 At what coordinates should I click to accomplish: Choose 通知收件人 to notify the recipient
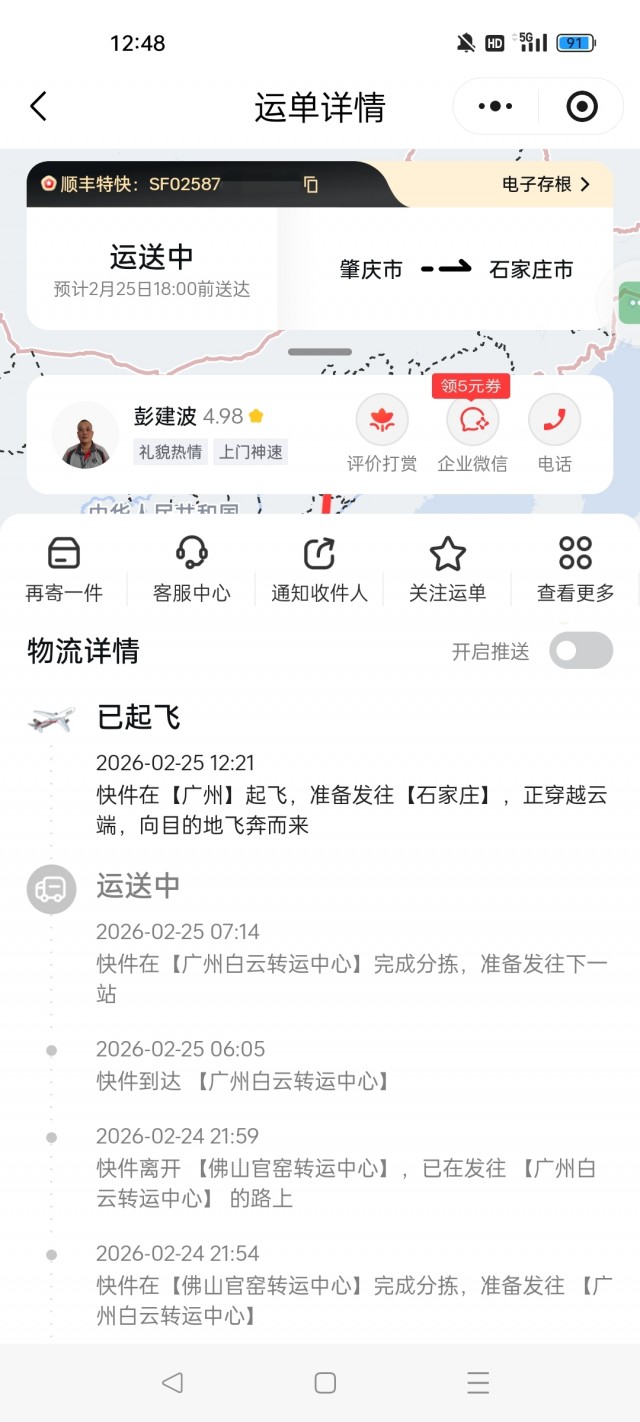(319, 568)
